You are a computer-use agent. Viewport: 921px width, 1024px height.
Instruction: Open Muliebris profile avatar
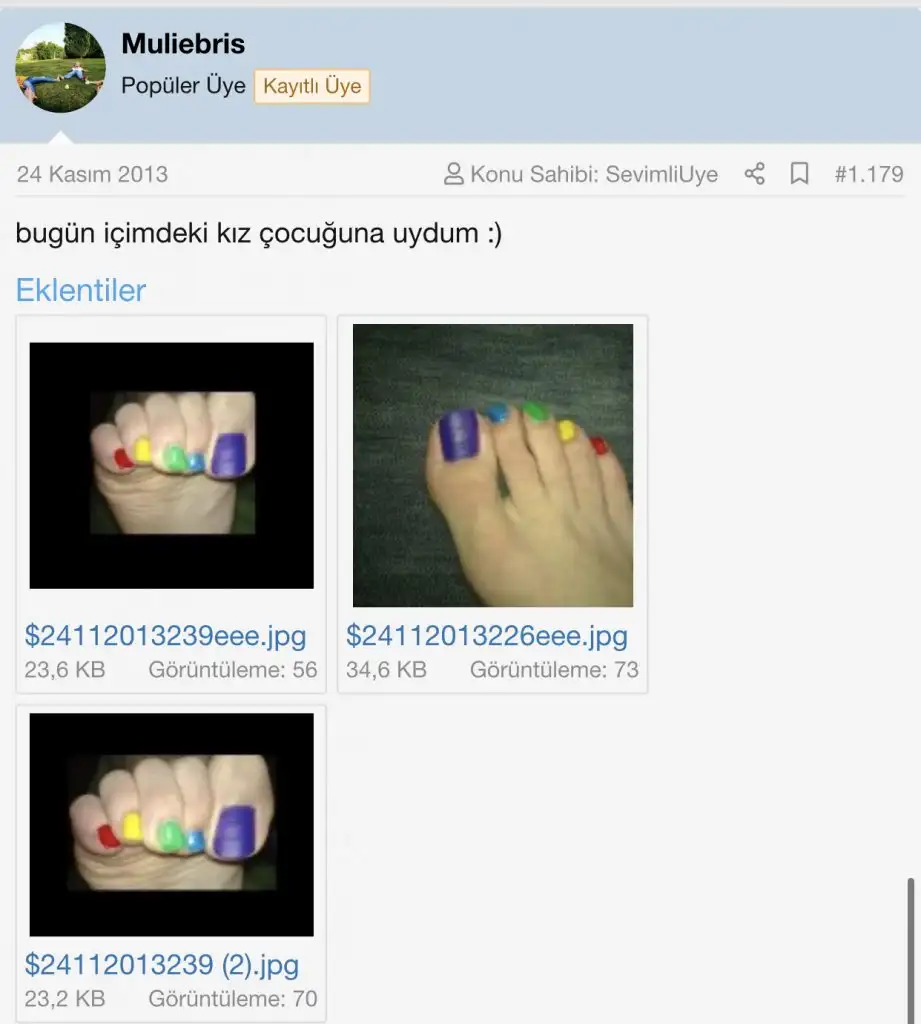[x=60, y=68]
